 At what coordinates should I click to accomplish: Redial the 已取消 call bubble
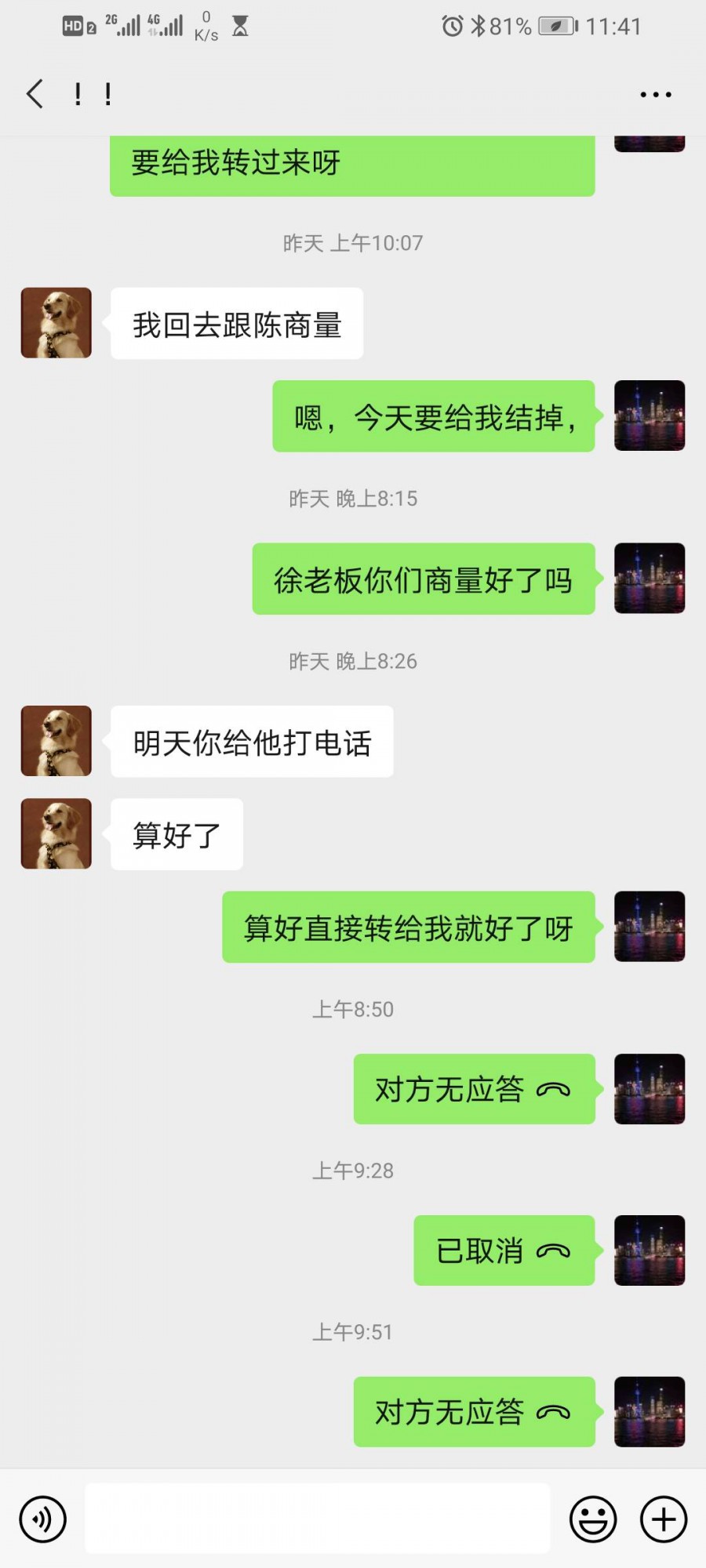(x=503, y=1250)
